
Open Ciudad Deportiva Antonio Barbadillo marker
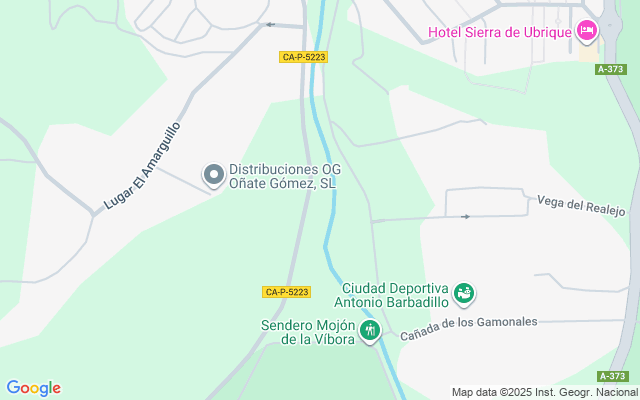[463, 294]
